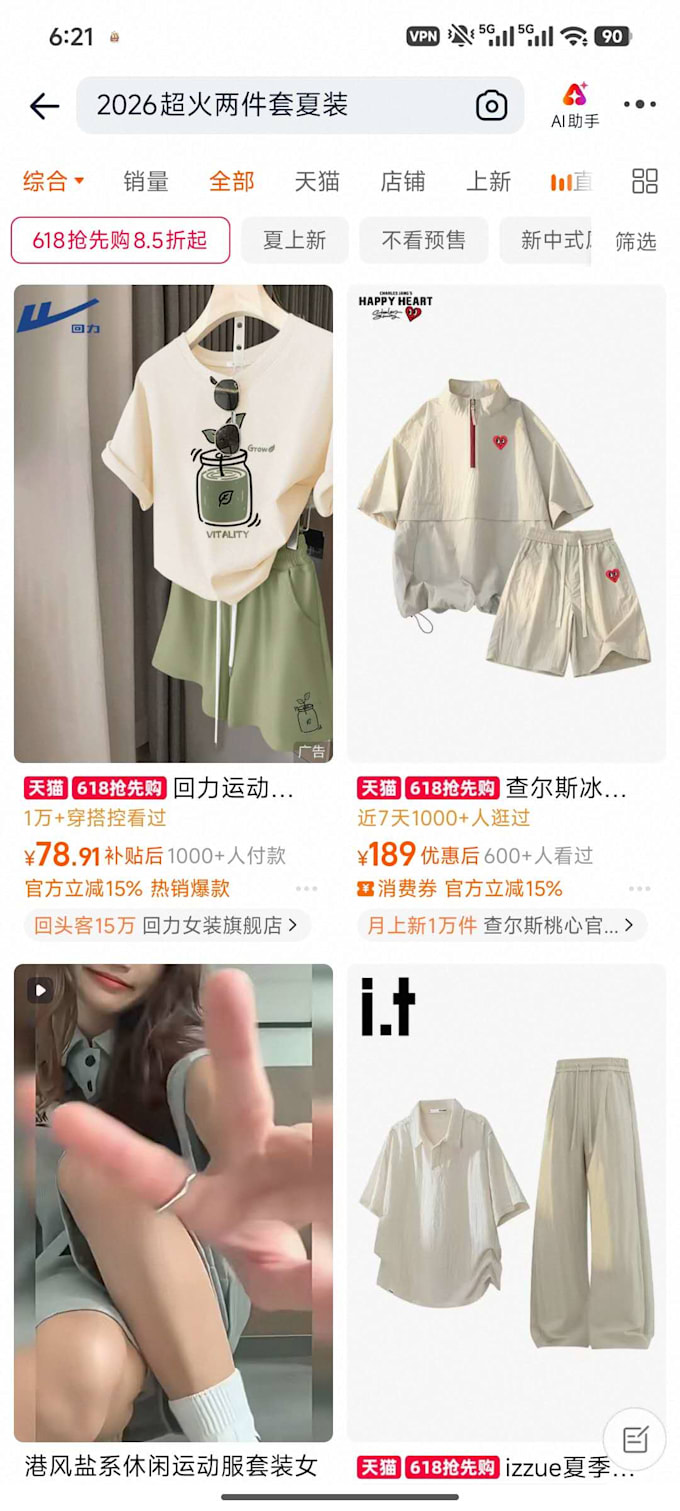Open the three-dot overflow menu

(640, 105)
